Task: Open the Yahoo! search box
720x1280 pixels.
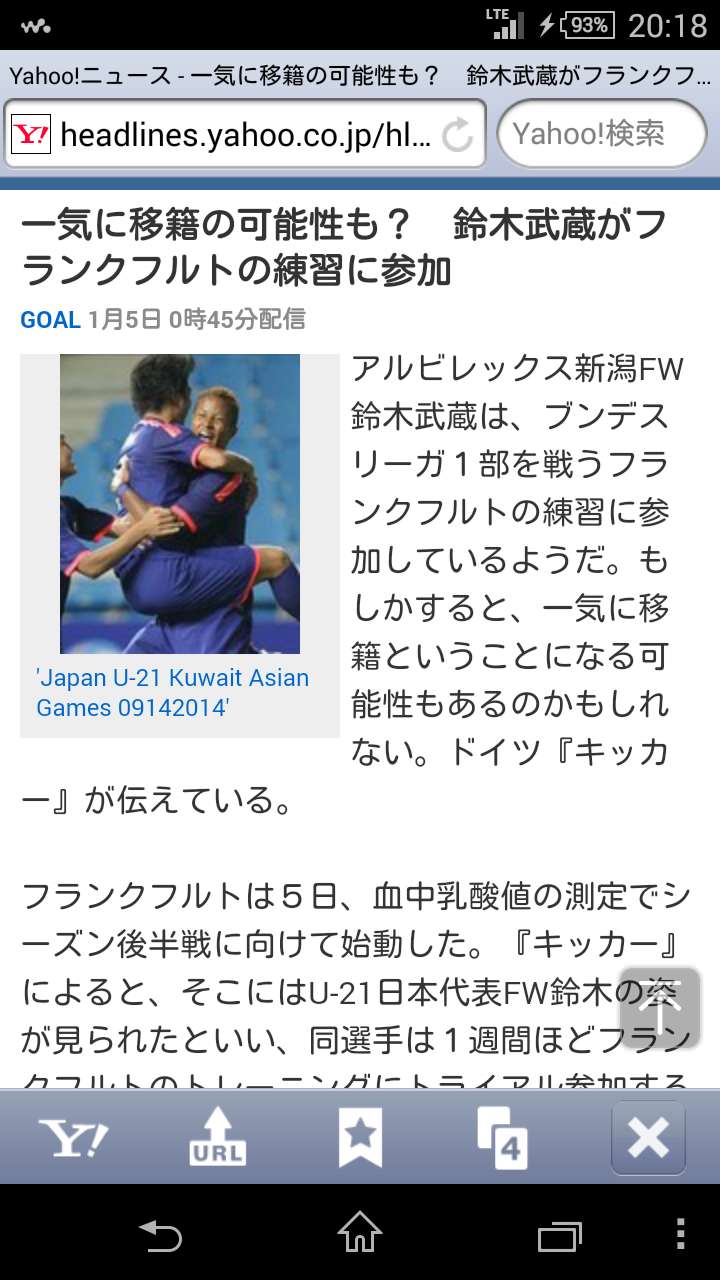Action: pos(600,134)
